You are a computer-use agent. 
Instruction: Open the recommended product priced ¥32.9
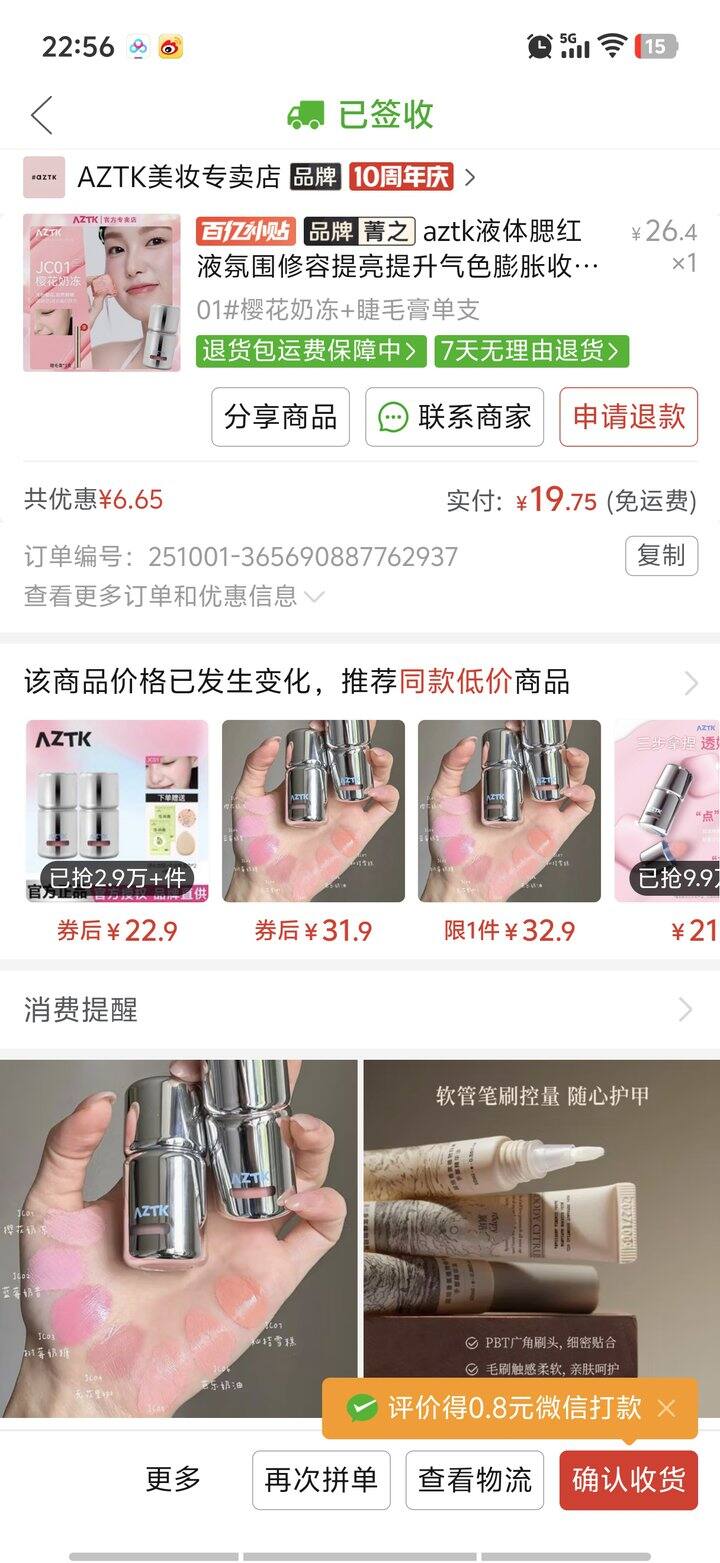(x=509, y=832)
